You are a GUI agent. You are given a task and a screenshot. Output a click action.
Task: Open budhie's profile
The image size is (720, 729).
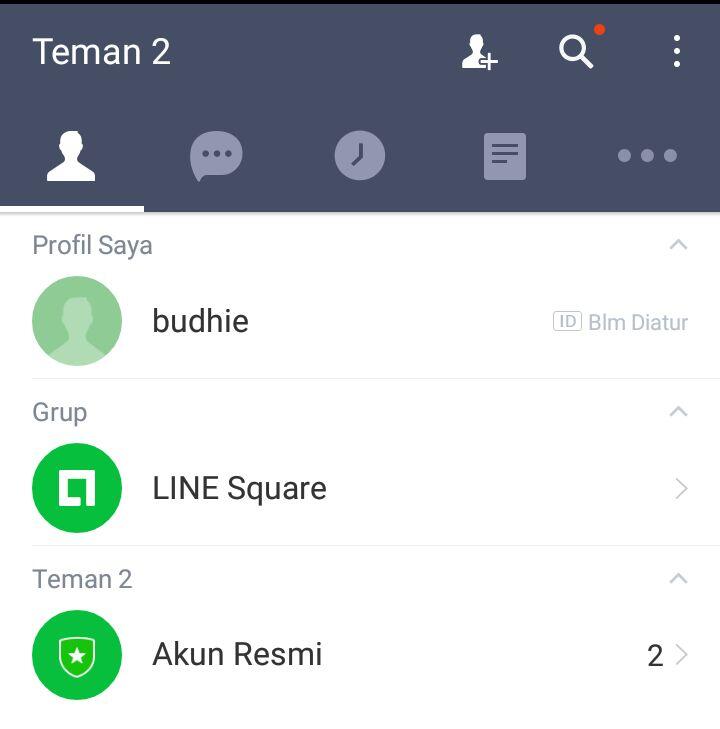tap(200, 321)
